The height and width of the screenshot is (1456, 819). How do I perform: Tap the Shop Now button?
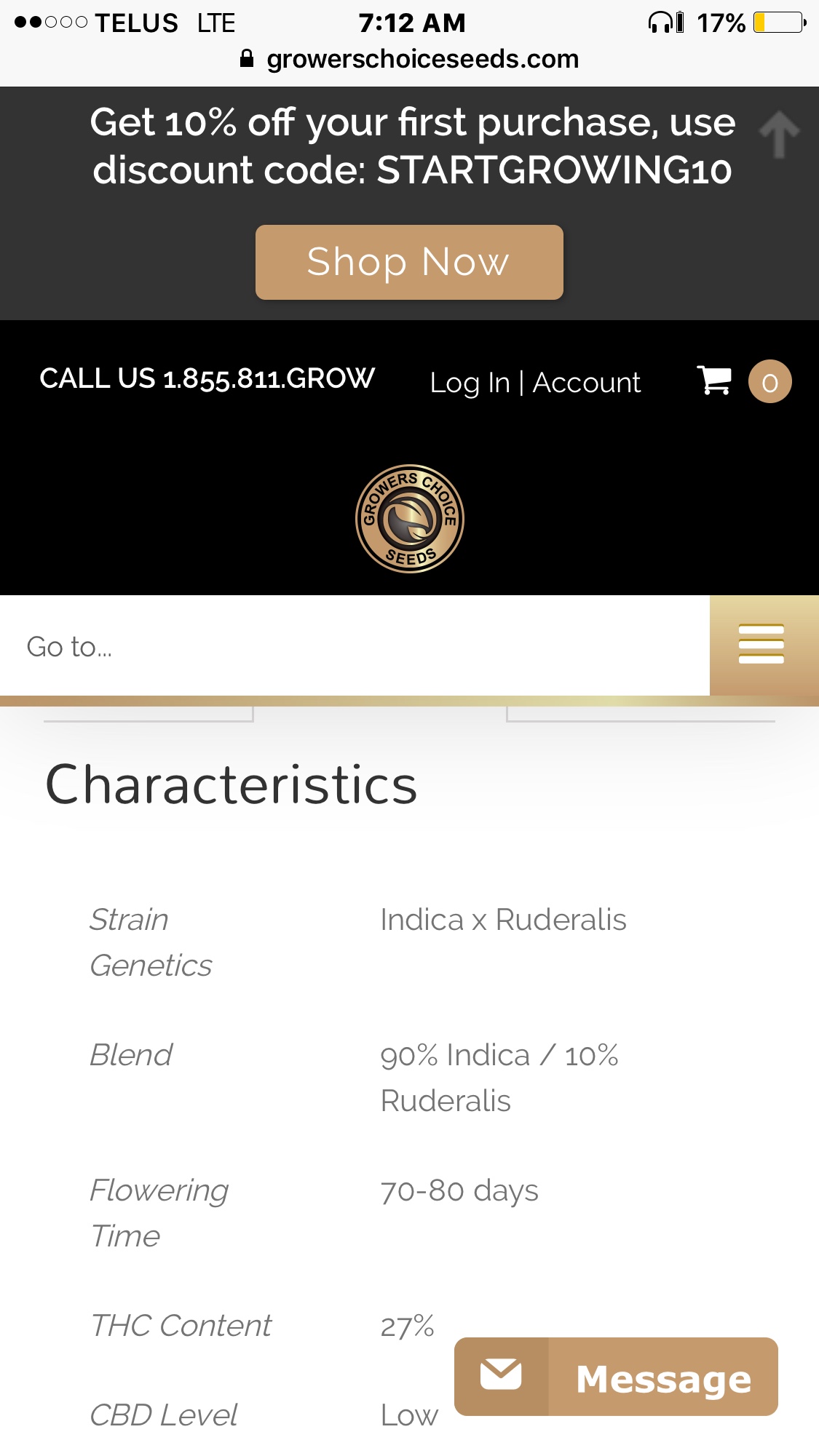pyautogui.click(x=409, y=262)
